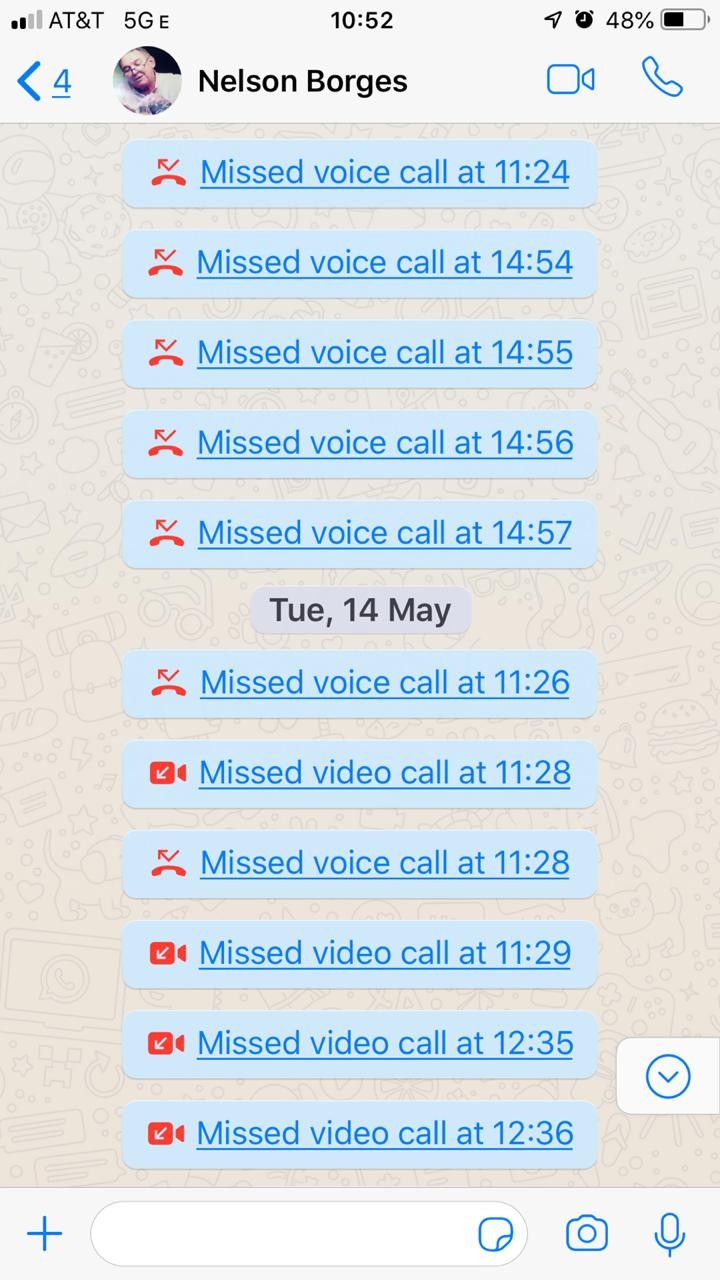This screenshot has width=720, height=1280.
Task: Tap Missed video call at 11:28
Action: [x=384, y=773]
